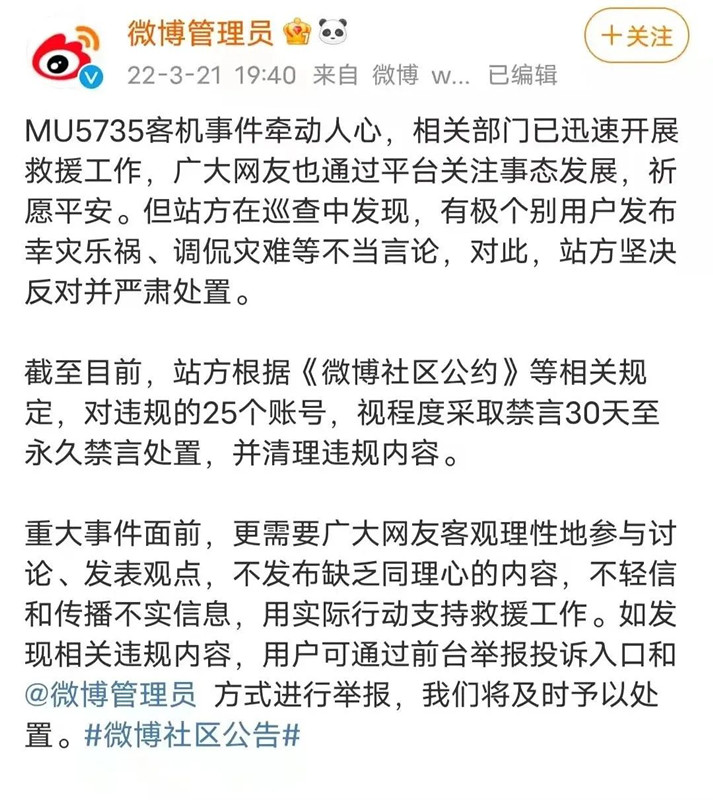Follow 微博管理员 with the +关注 button
This screenshot has width=713, height=800.
point(635,37)
